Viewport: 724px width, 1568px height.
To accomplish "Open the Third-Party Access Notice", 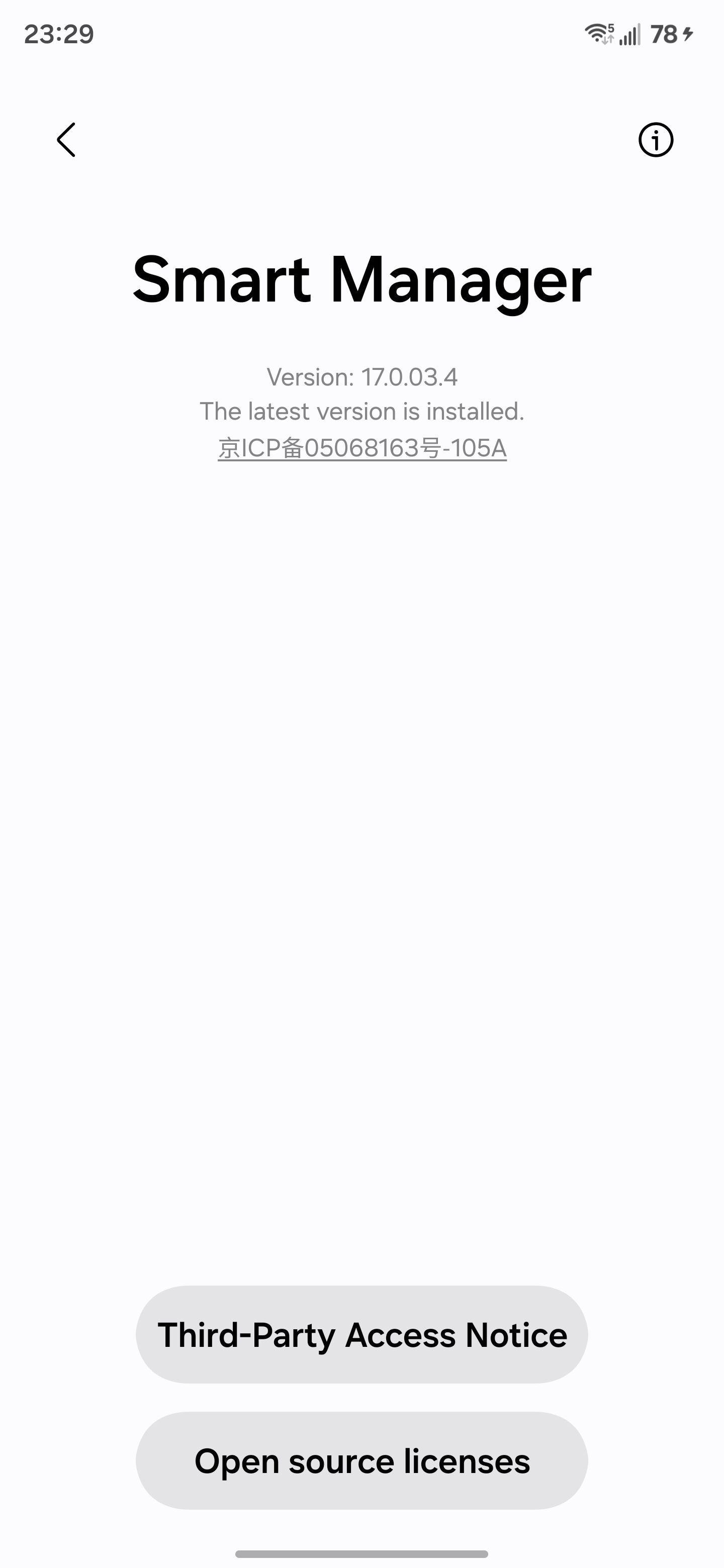I will [361, 1335].
